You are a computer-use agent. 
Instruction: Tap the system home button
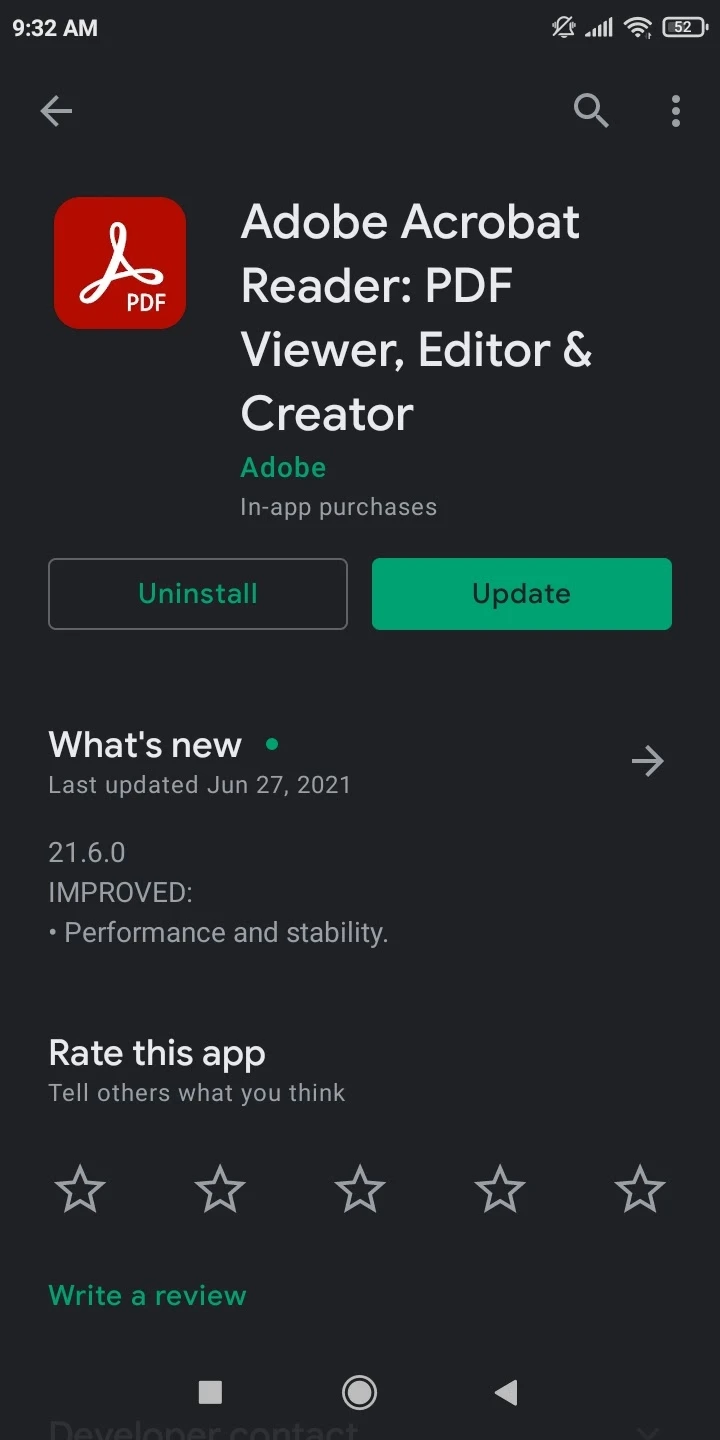tap(359, 1392)
